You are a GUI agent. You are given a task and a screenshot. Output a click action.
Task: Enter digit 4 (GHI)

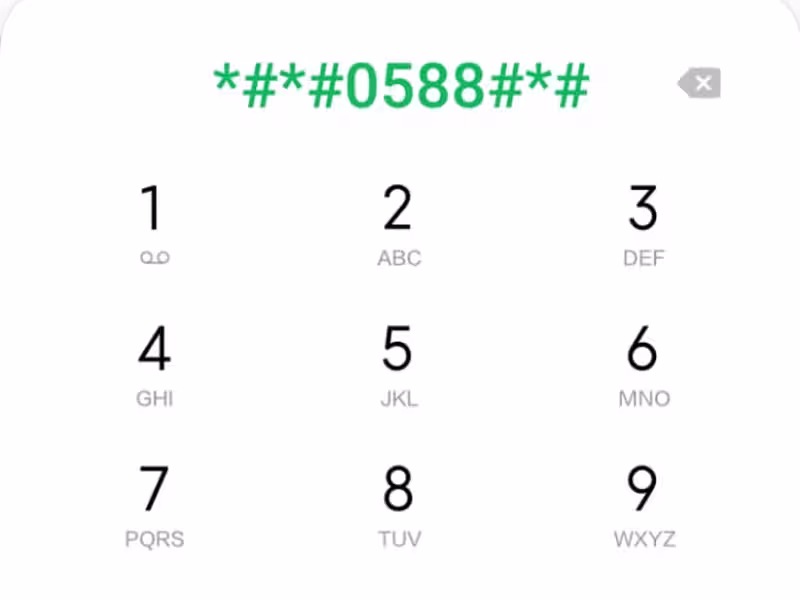154,365
